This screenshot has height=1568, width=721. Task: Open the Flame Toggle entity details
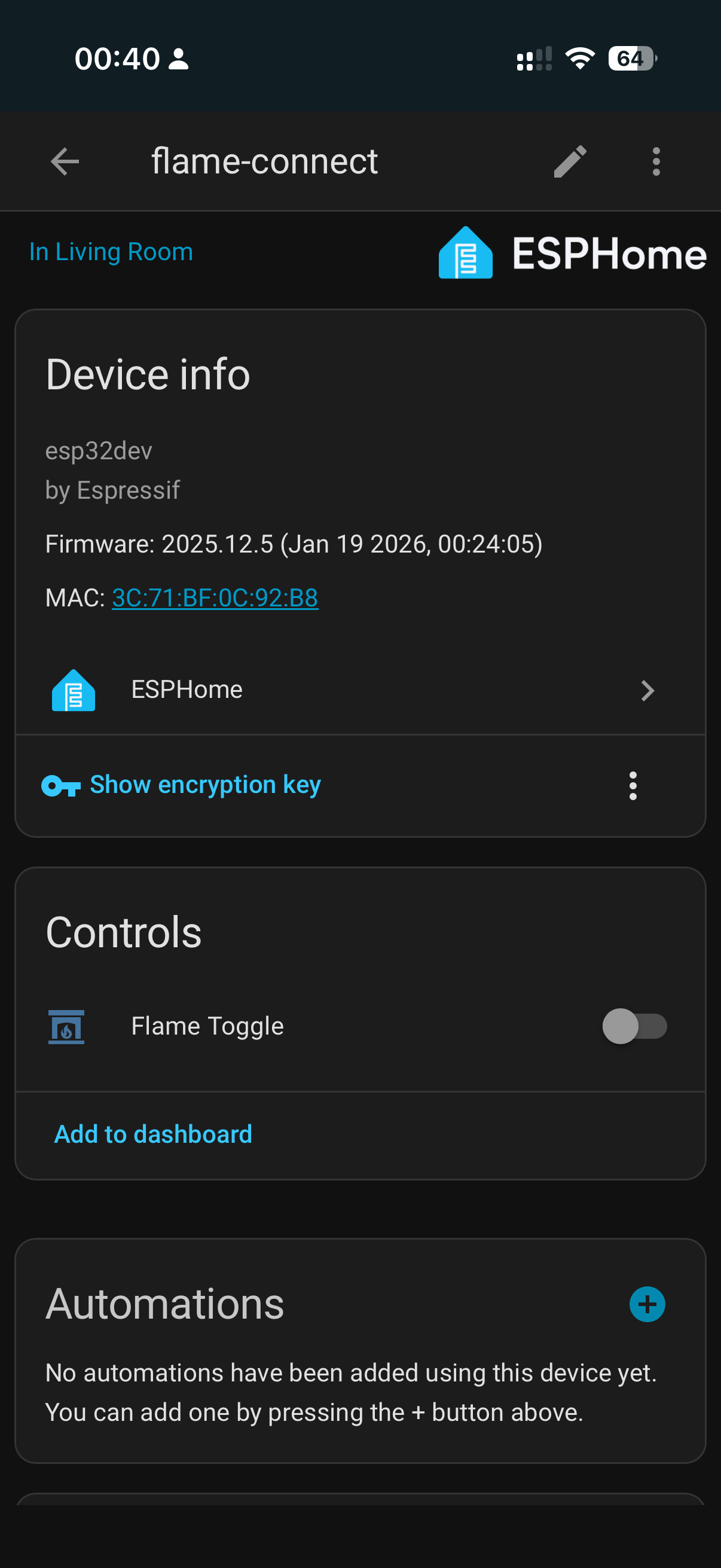click(207, 1026)
